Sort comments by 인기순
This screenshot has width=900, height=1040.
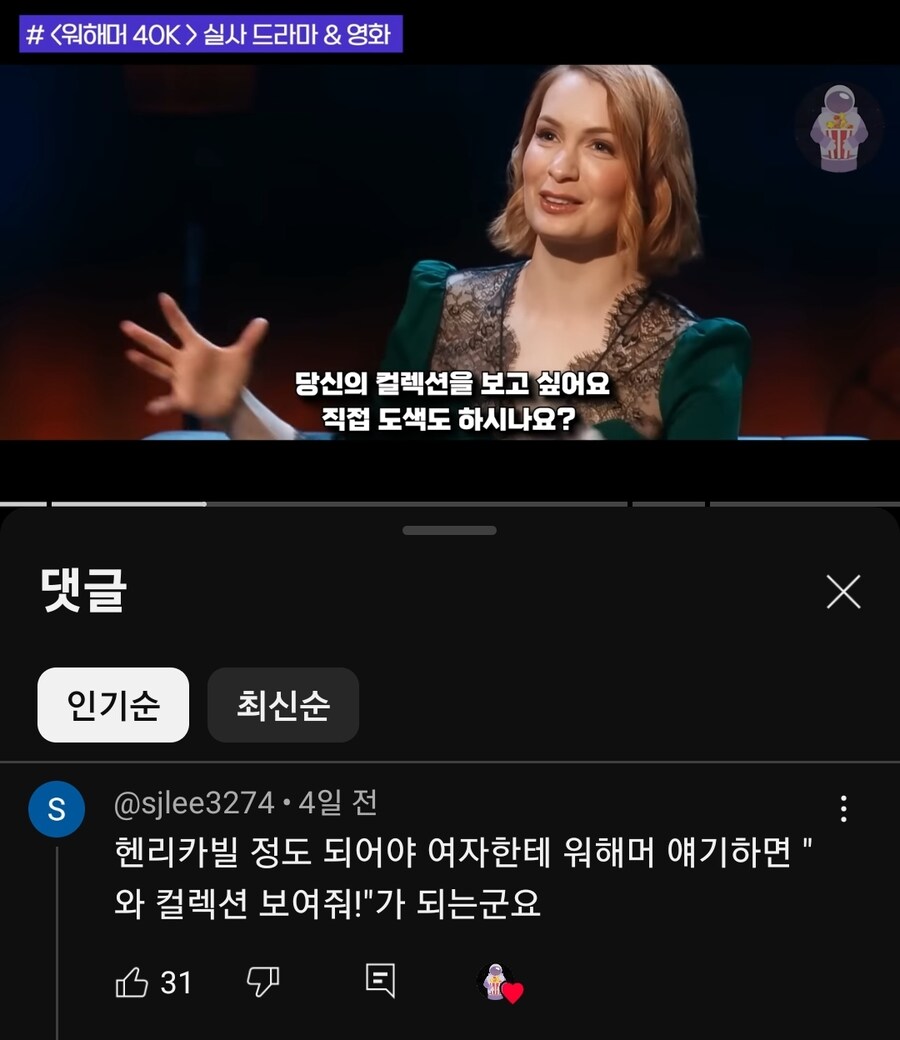pos(113,705)
